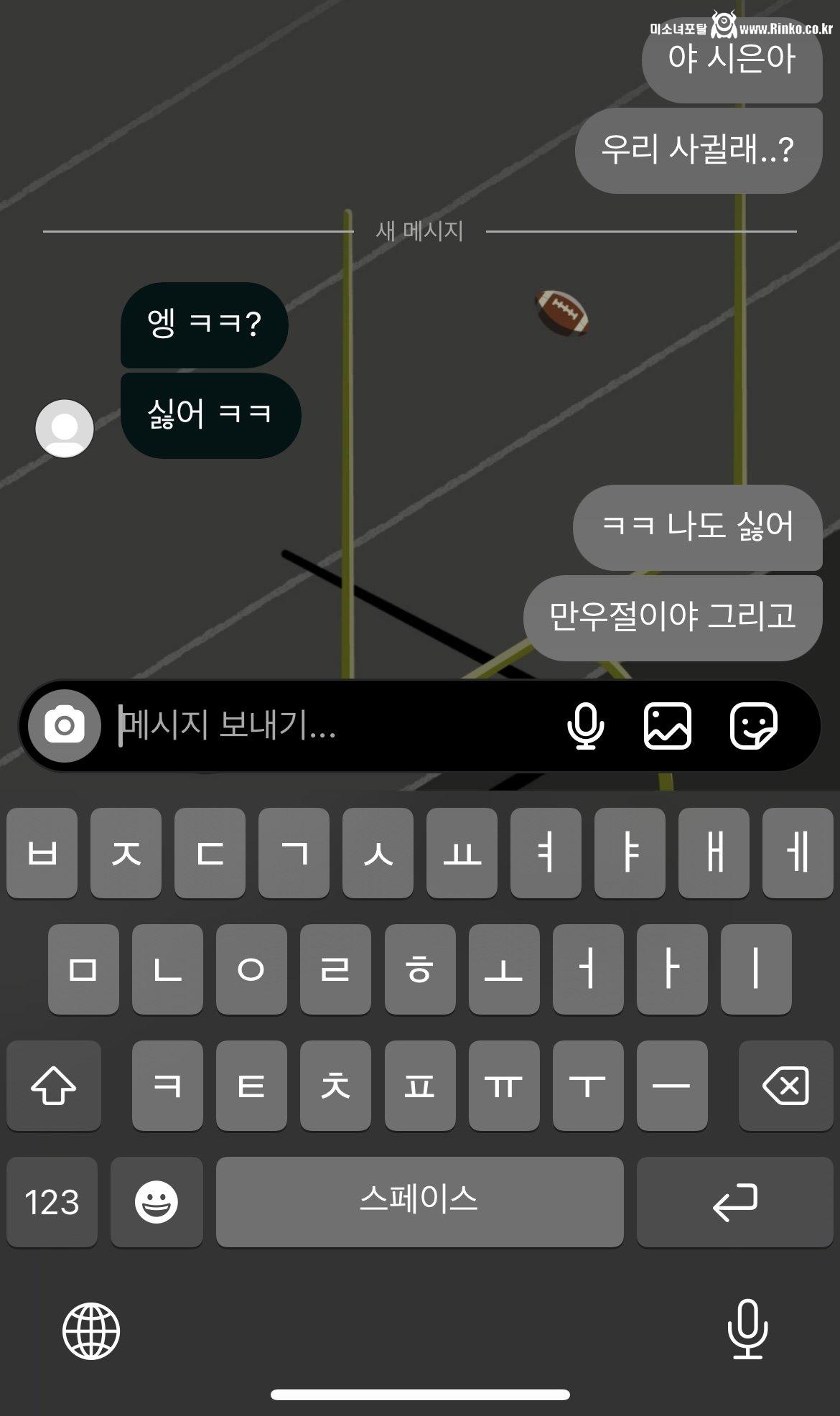Switch keyboard to 123 number layout
This screenshot has height=1416, width=840.
coord(52,1201)
